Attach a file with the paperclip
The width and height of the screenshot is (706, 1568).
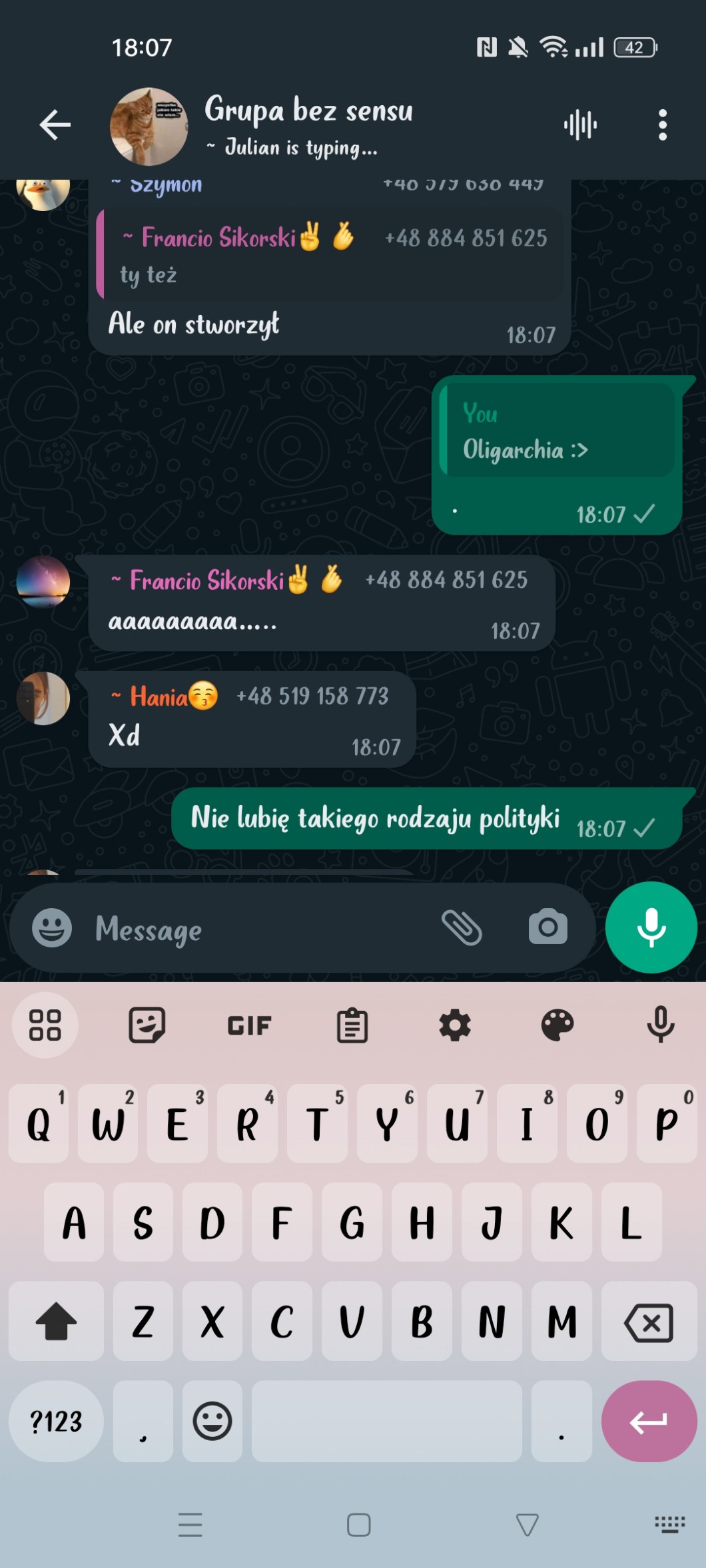click(x=462, y=927)
